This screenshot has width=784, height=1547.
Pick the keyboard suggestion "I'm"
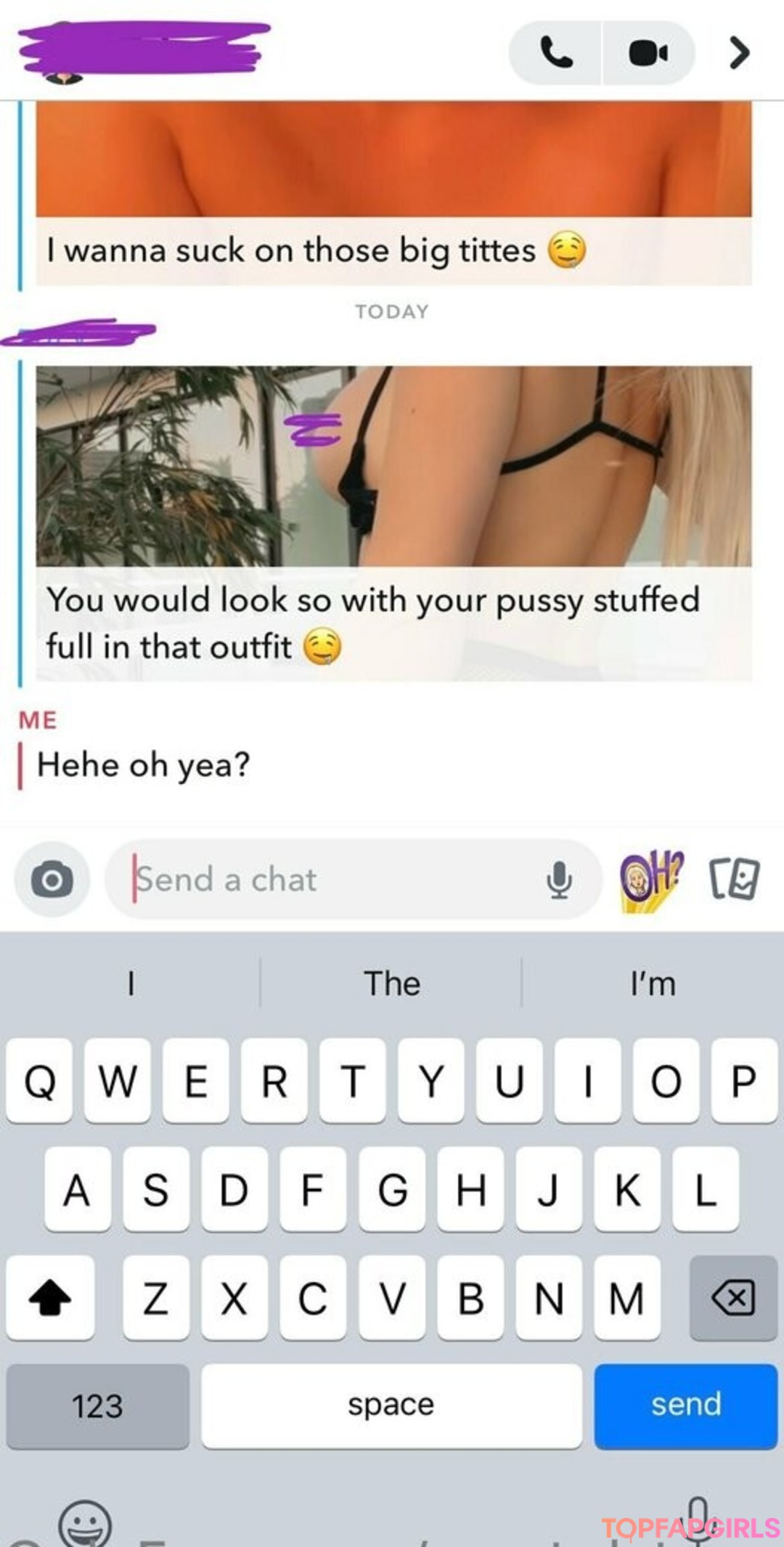click(653, 984)
